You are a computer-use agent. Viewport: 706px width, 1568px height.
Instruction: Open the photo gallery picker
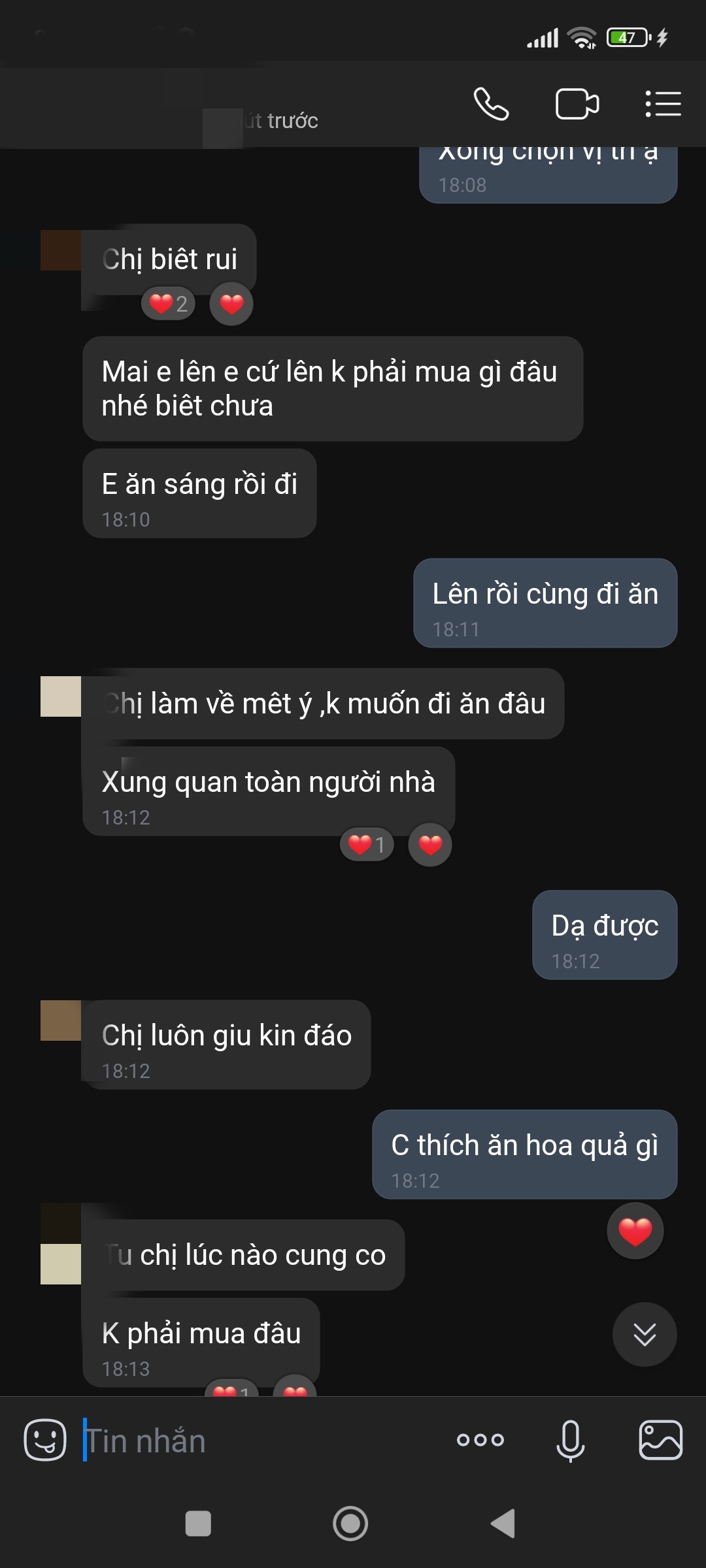coord(660,1440)
